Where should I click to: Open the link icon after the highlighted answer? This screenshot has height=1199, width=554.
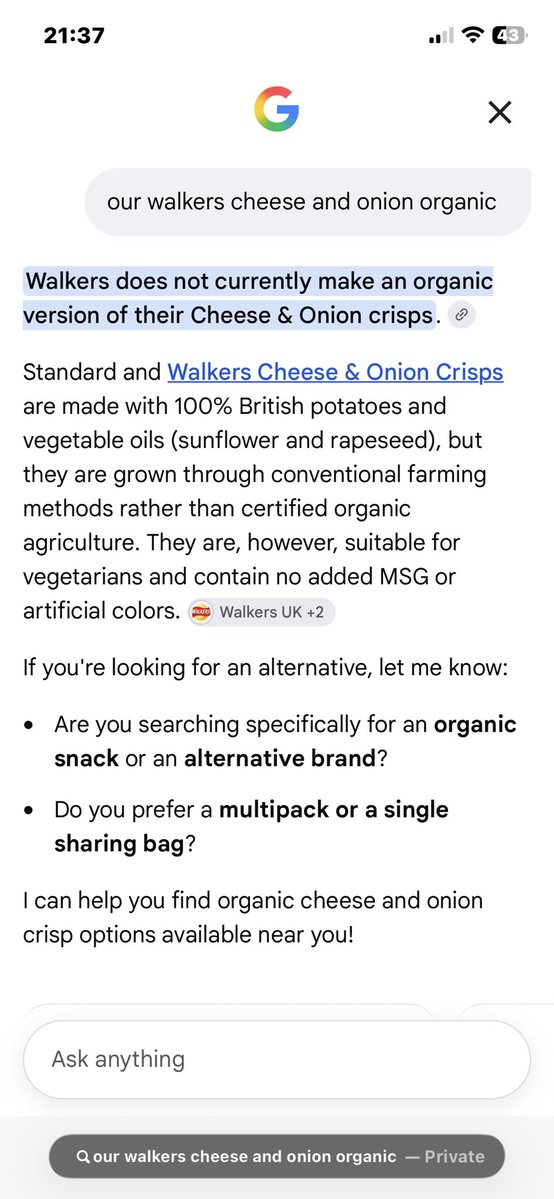click(461, 314)
